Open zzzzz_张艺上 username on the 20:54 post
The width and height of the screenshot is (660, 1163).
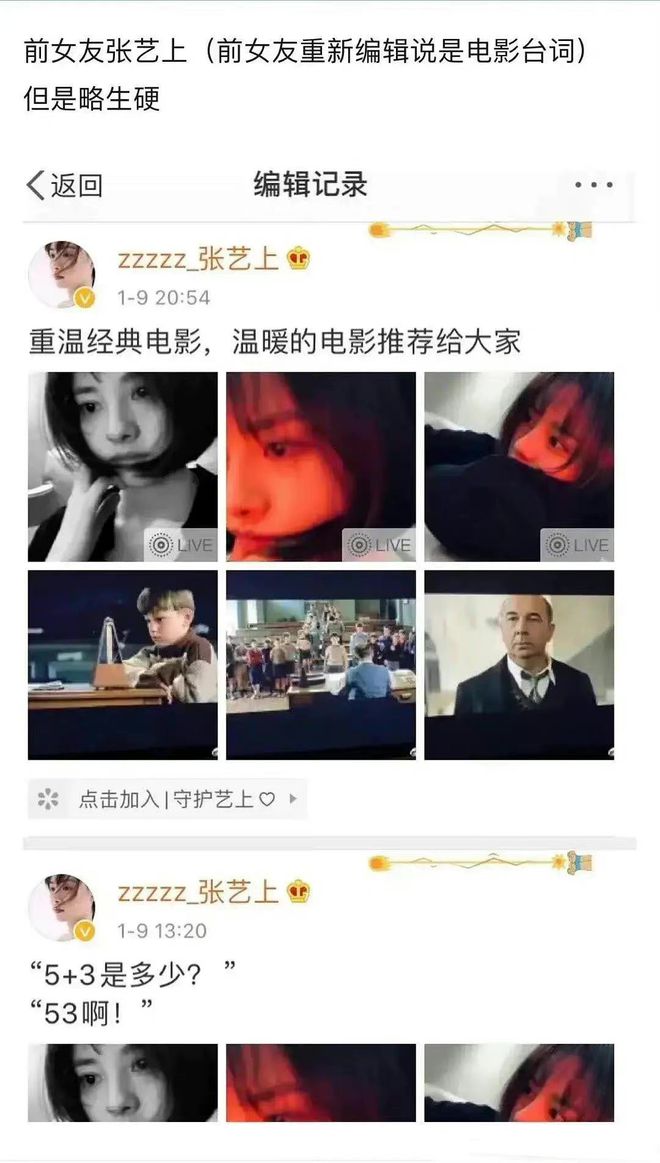coord(198,260)
